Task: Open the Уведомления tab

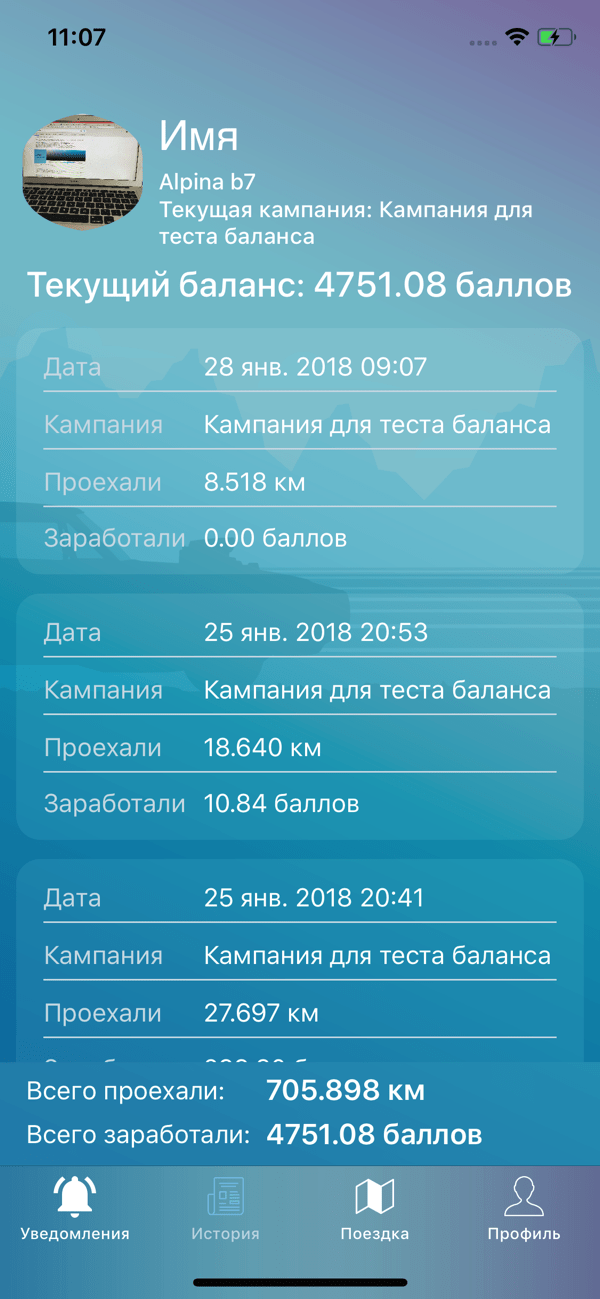Action: click(x=75, y=1208)
